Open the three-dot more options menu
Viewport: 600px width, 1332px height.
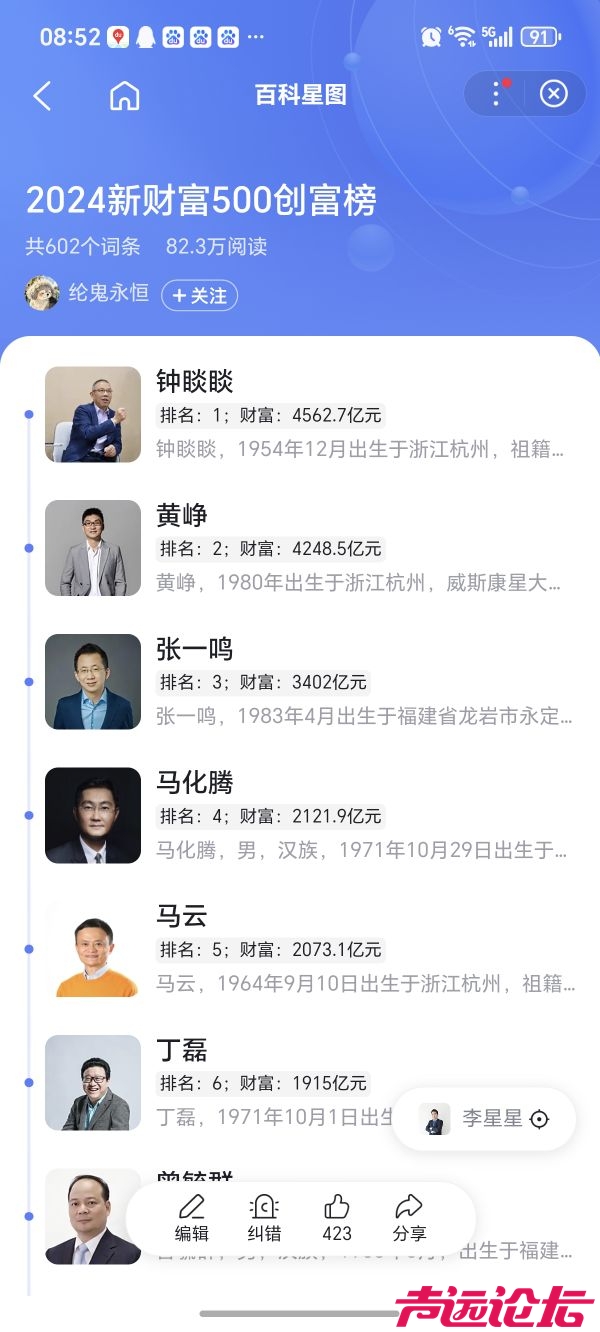(x=496, y=94)
